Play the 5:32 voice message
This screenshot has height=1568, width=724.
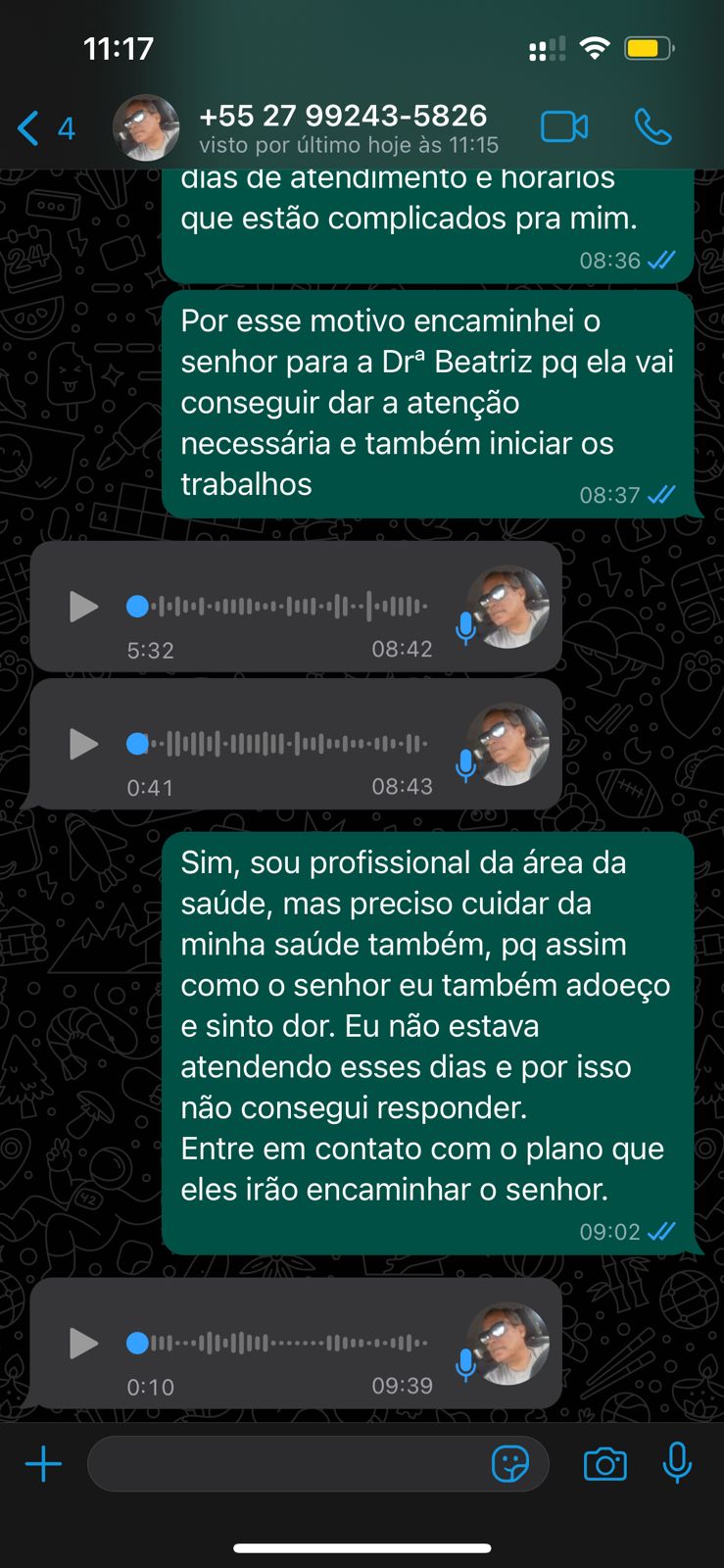point(84,607)
